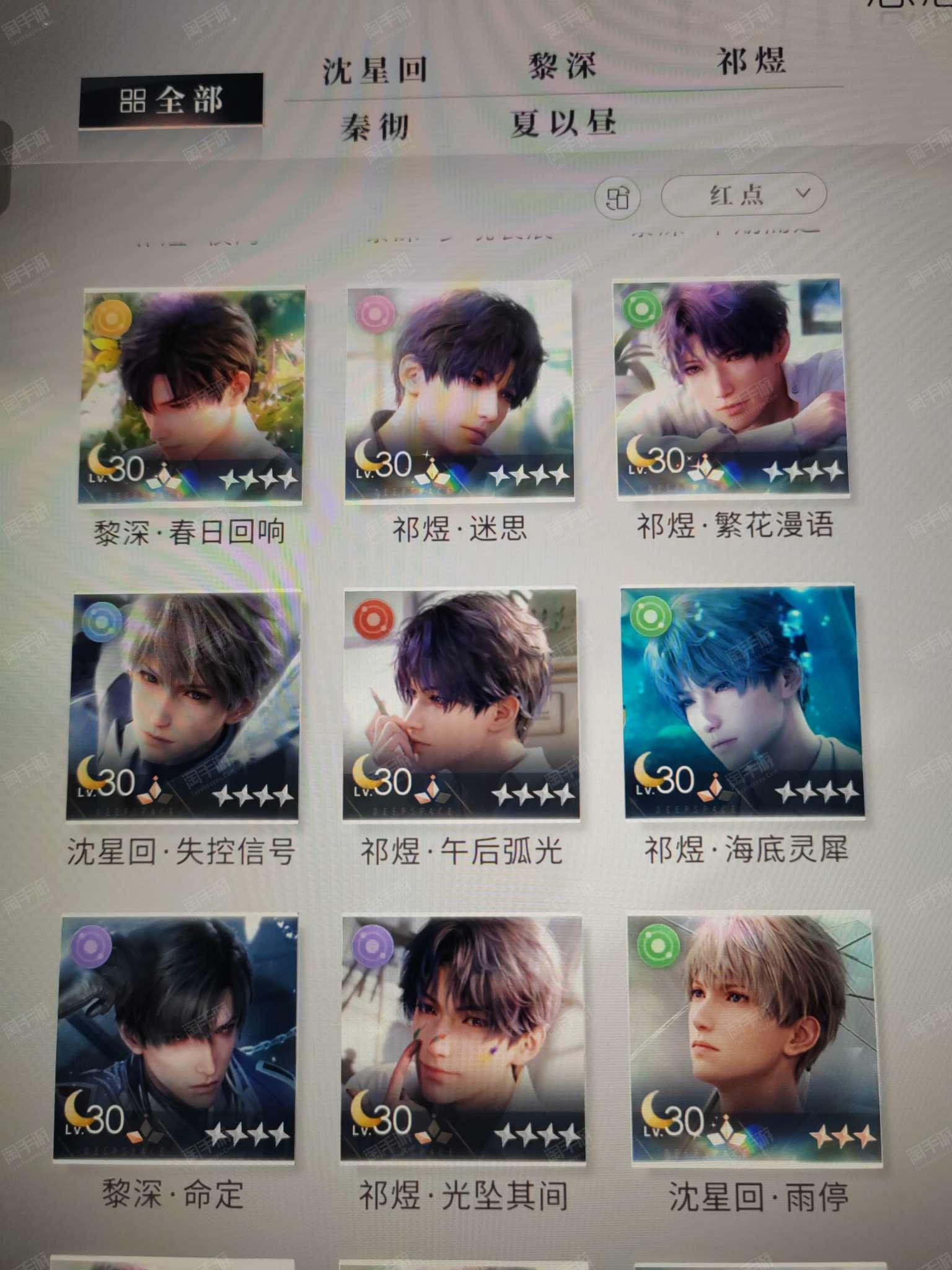Switch to the 夏以昼 tab

click(562, 122)
